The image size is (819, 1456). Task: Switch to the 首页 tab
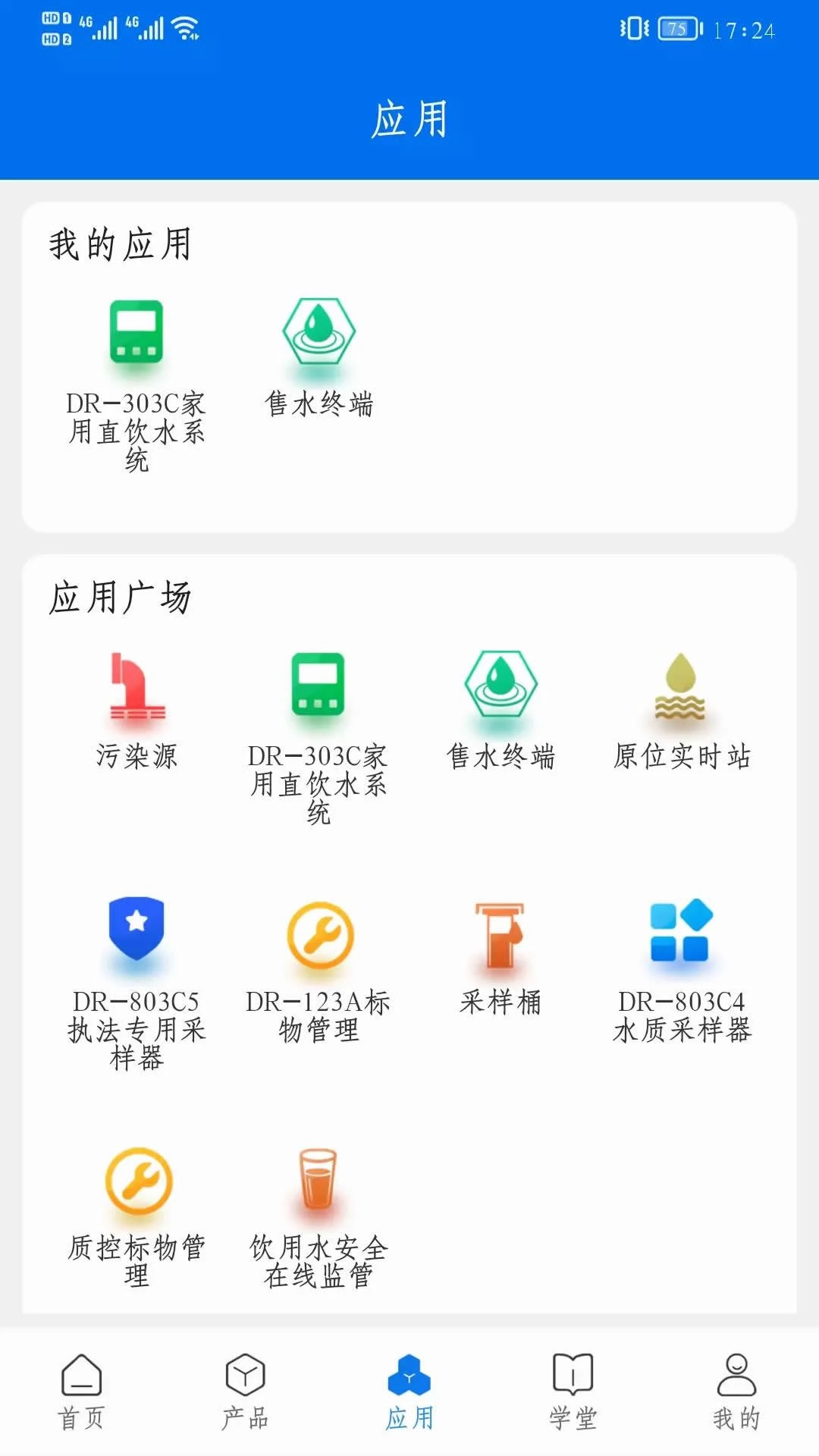(x=81, y=1392)
